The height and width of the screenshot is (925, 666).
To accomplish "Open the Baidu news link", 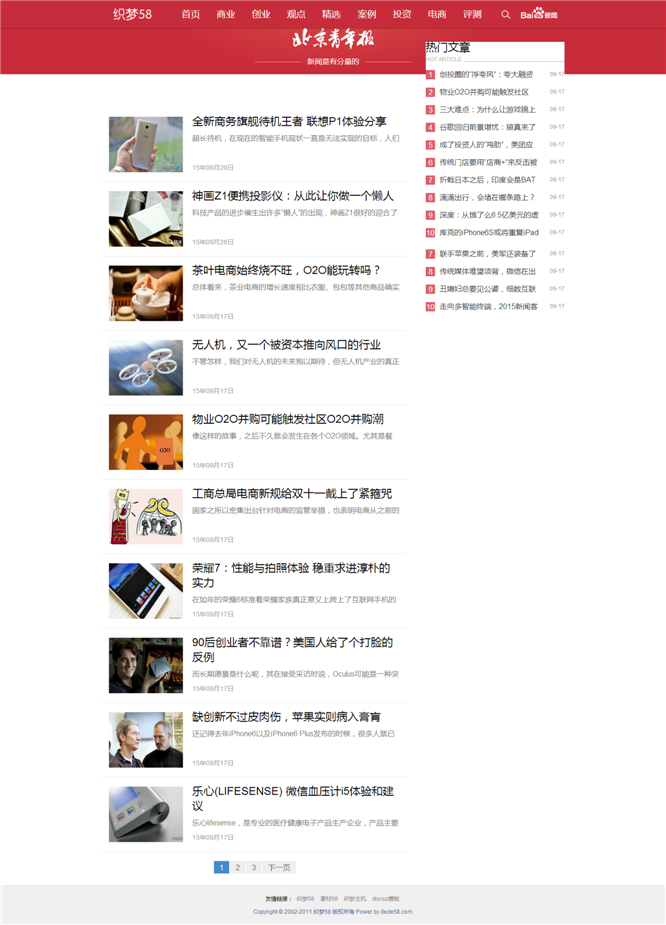I will point(539,14).
